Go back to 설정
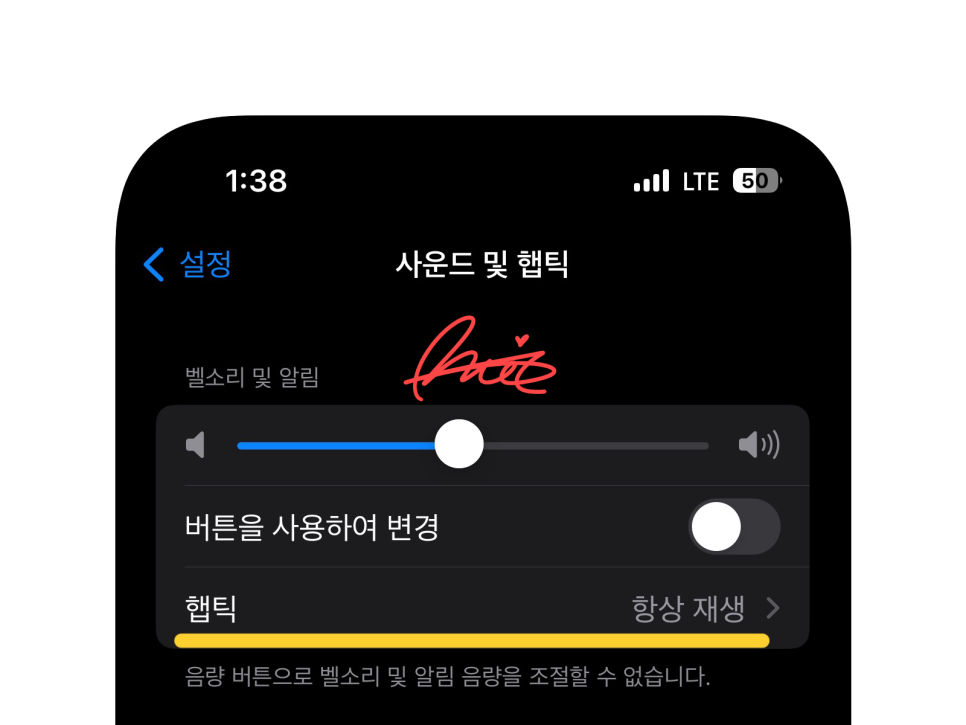Viewport: 966px width, 725px height. tap(188, 265)
